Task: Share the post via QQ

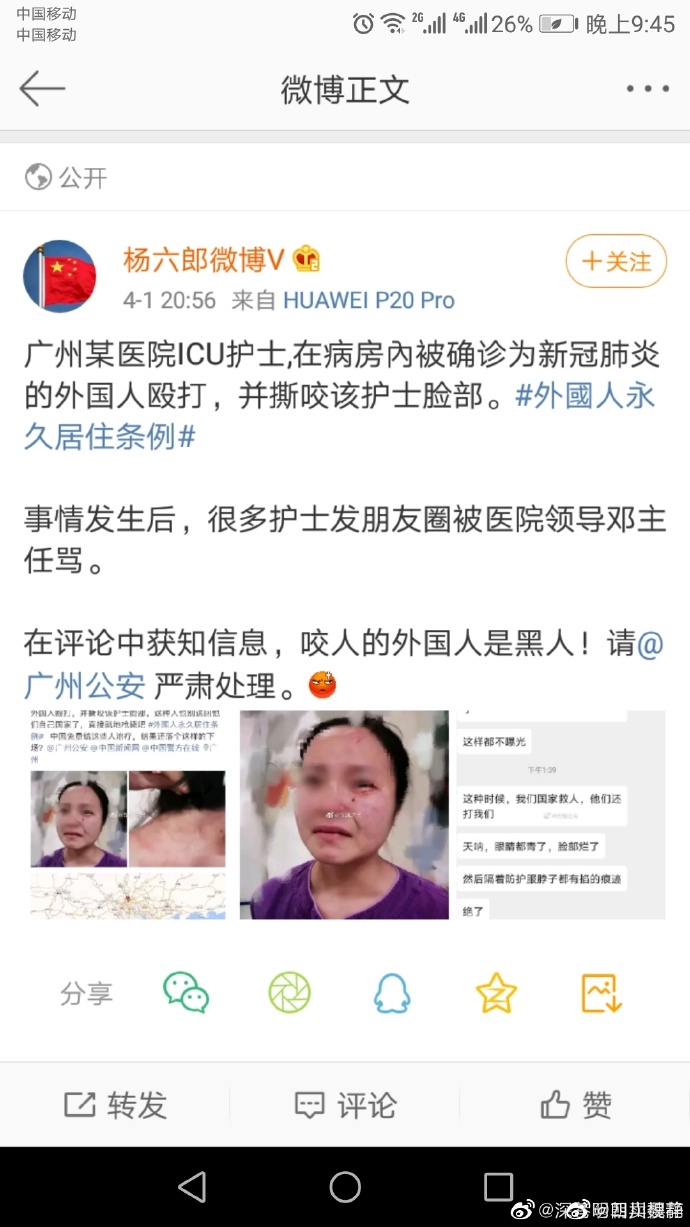Action: coord(392,993)
